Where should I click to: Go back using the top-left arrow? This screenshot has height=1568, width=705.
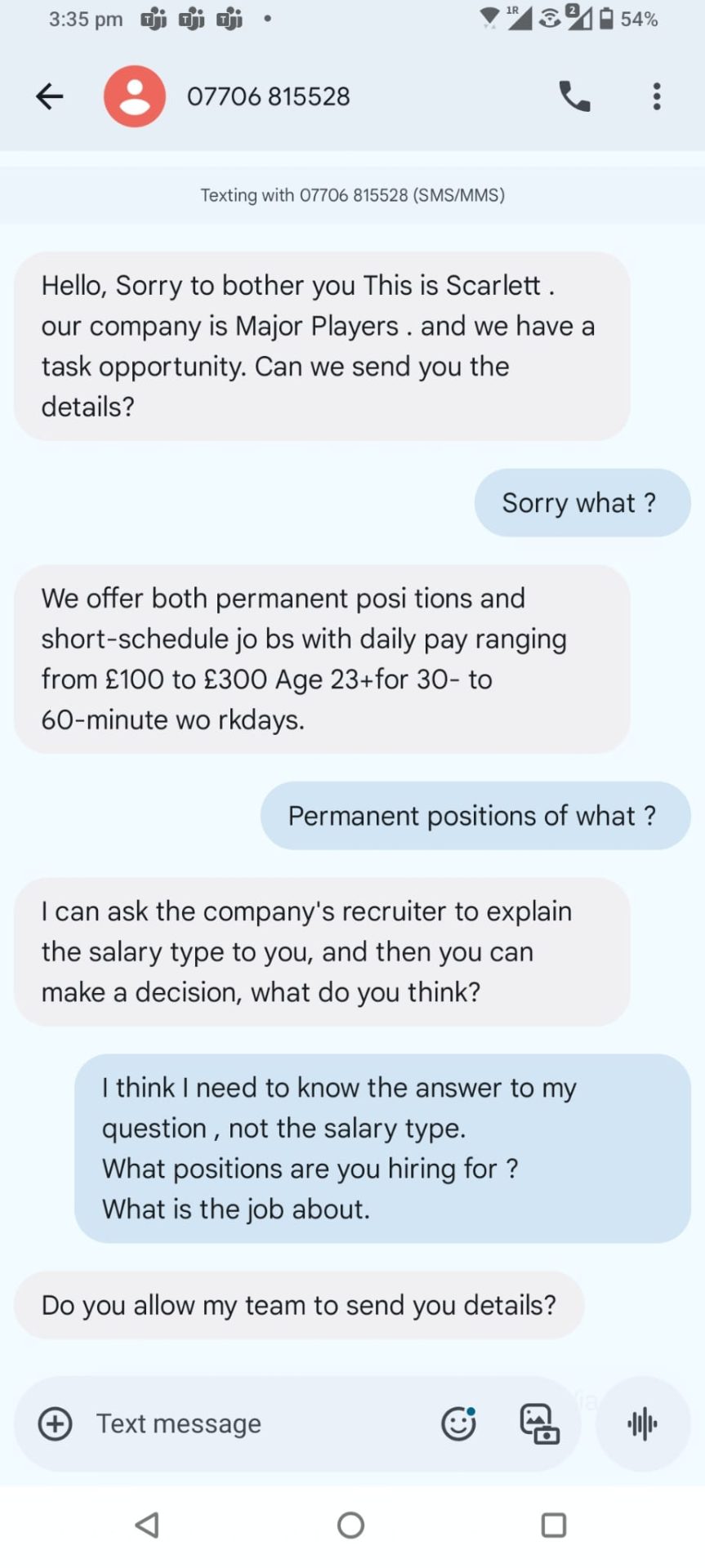(50, 96)
